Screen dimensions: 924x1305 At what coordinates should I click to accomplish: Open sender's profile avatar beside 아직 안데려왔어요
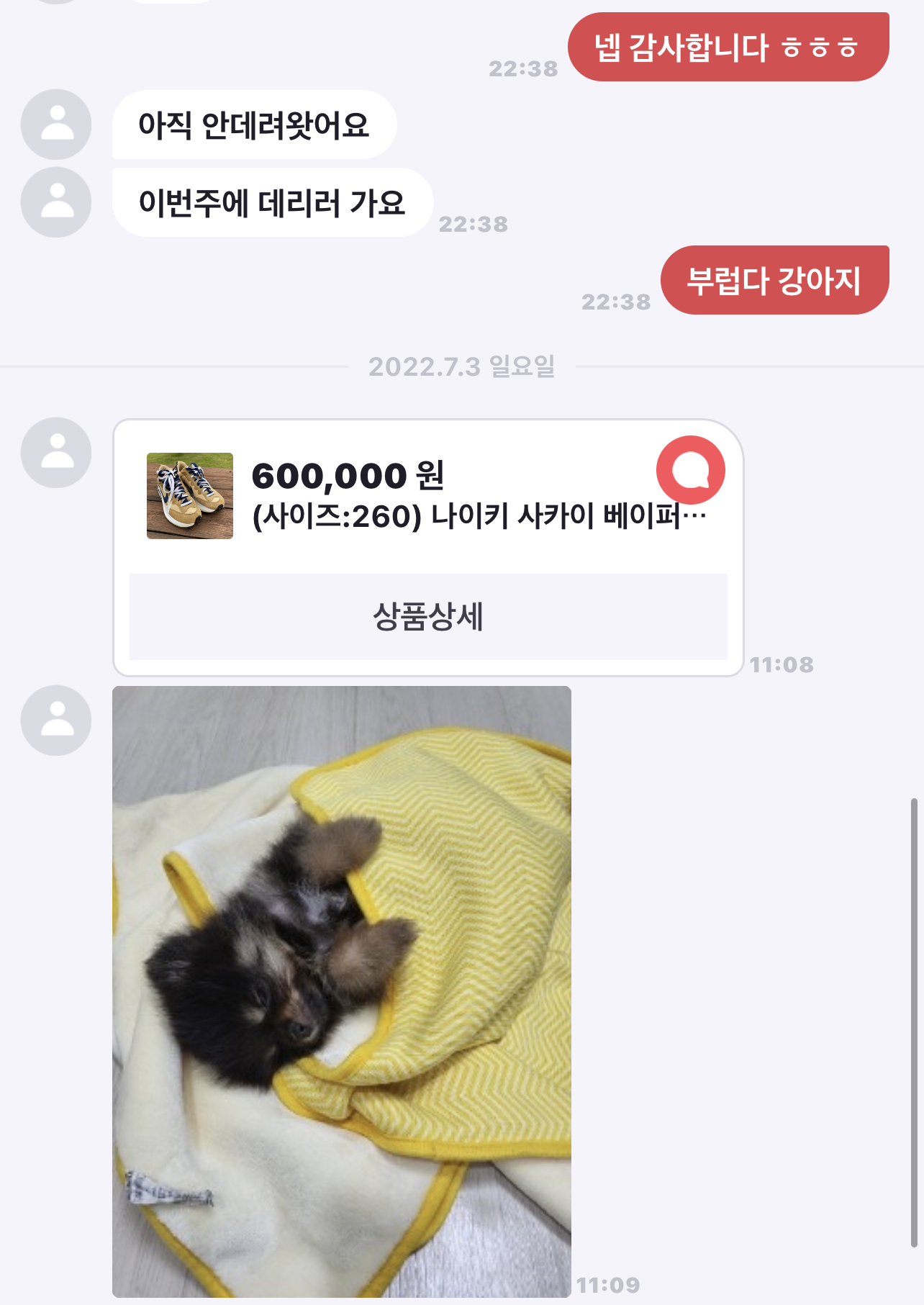56,125
